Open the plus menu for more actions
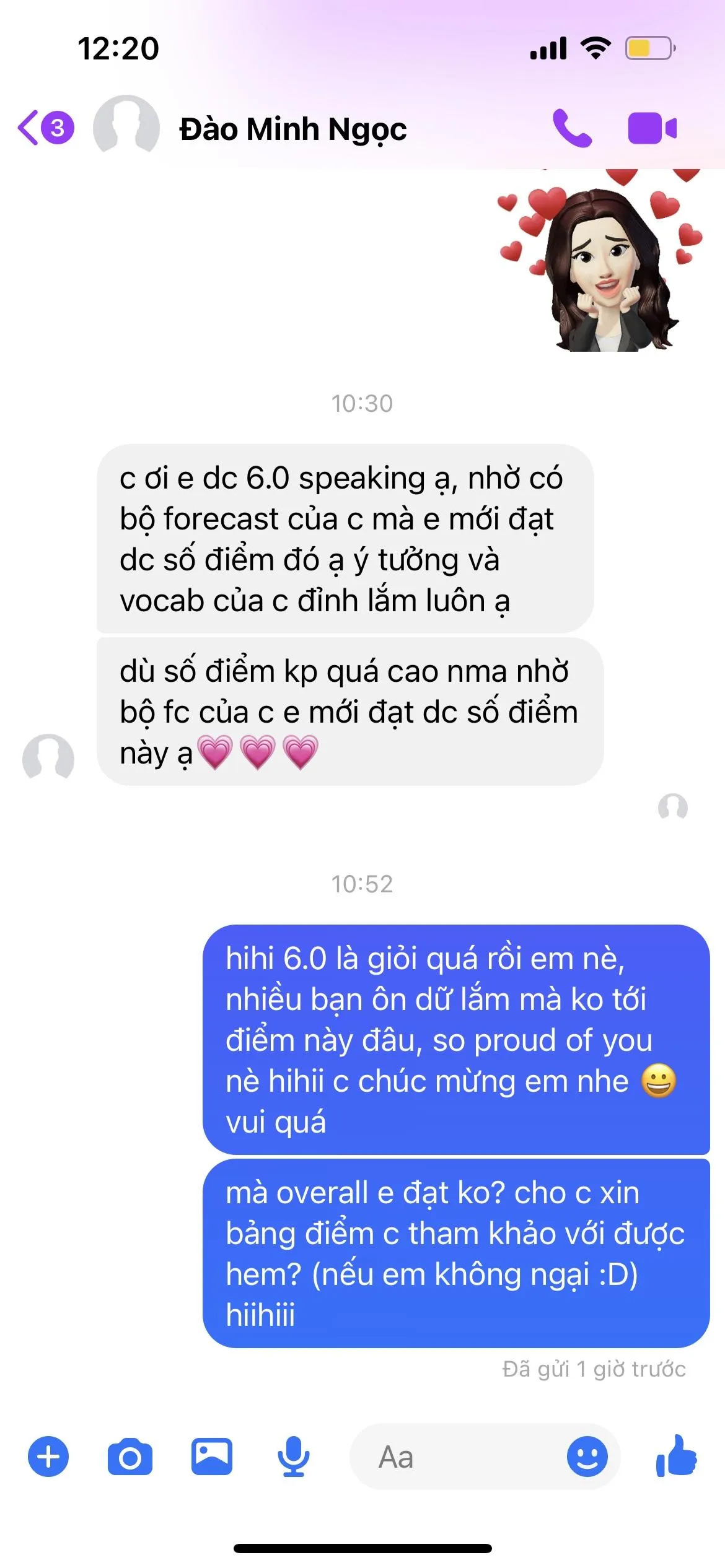Image resolution: width=725 pixels, height=1568 pixels. click(48, 1457)
